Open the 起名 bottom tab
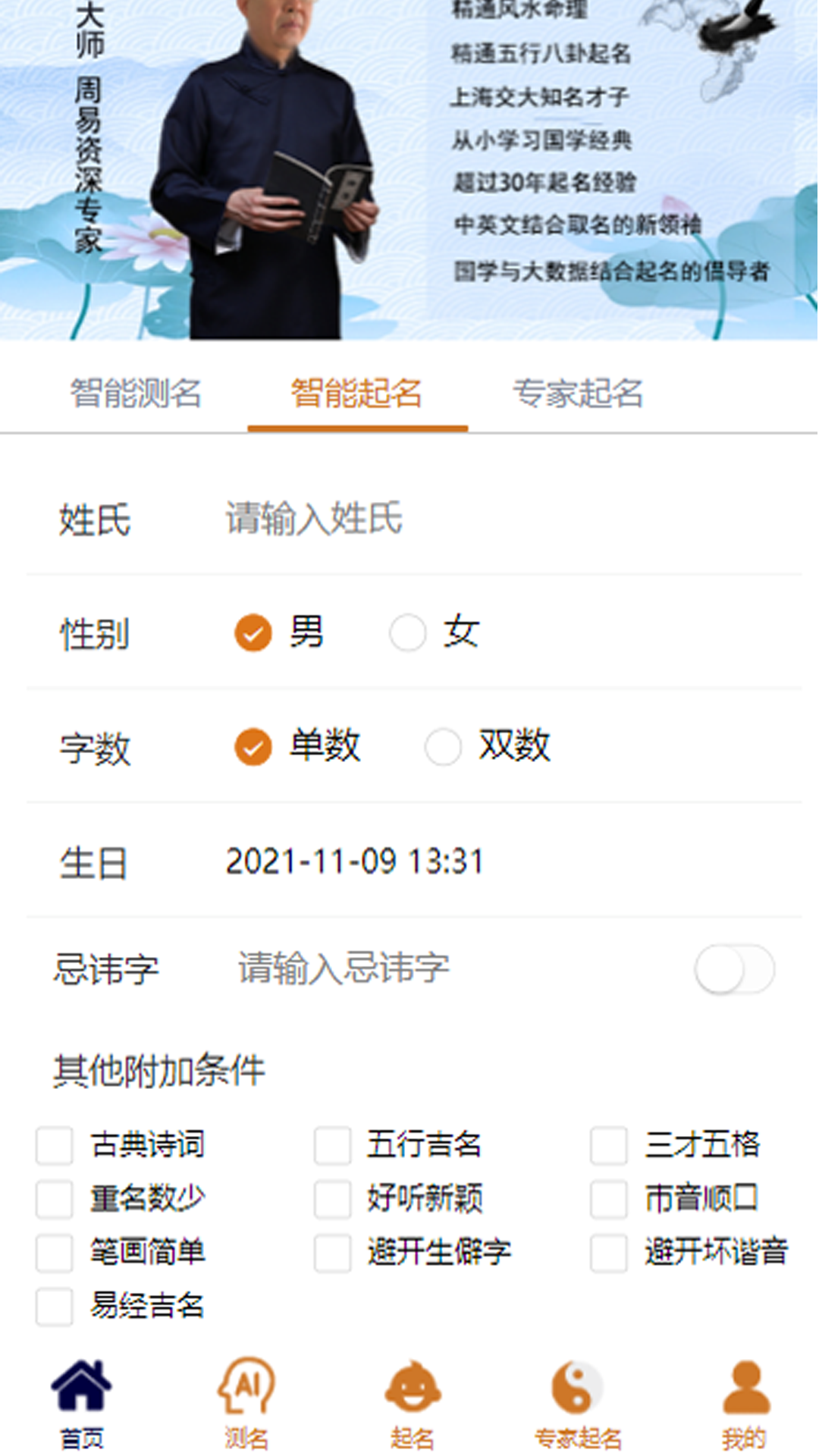 coord(412,1403)
